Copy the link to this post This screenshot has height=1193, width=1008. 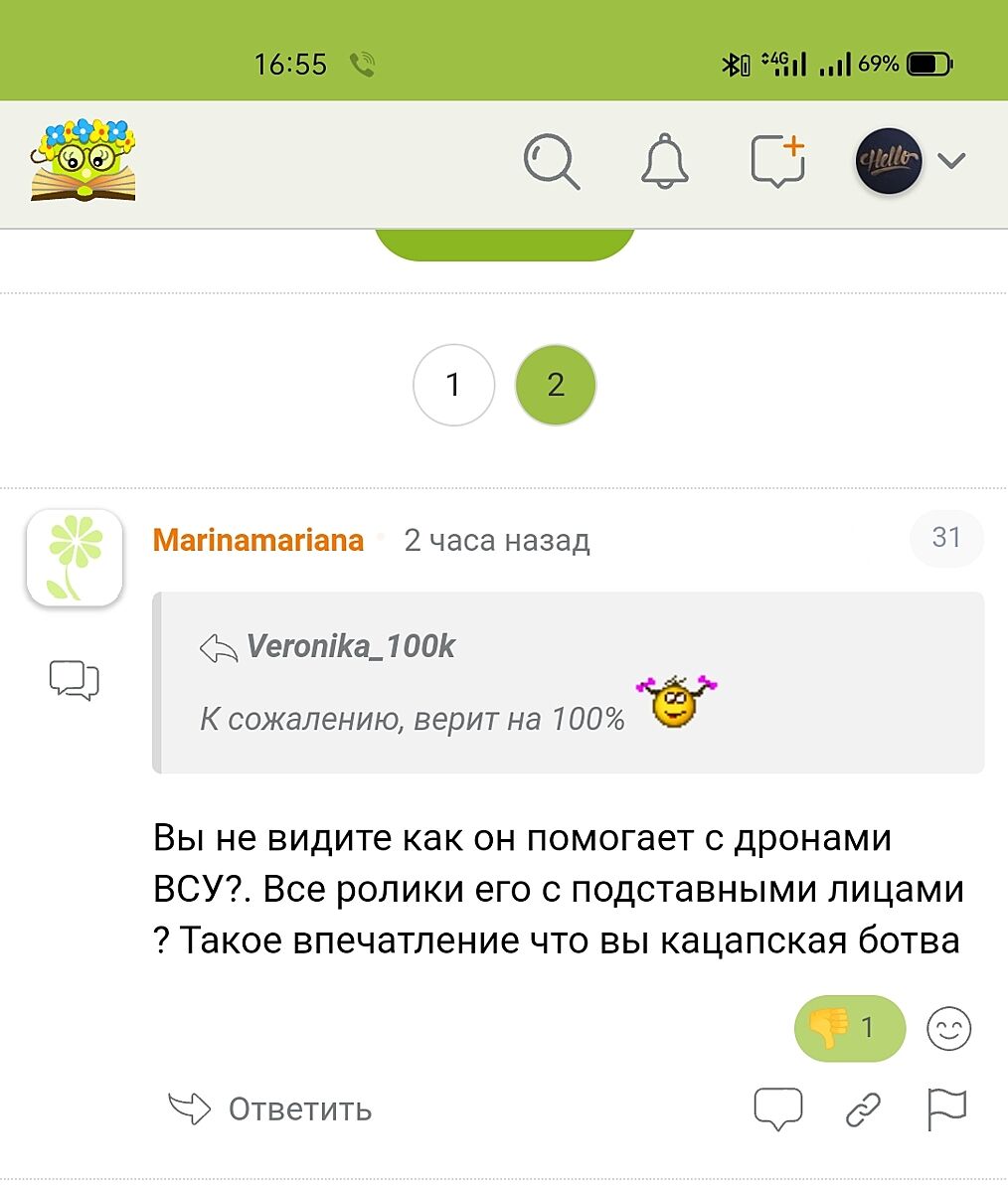[x=863, y=1108]
